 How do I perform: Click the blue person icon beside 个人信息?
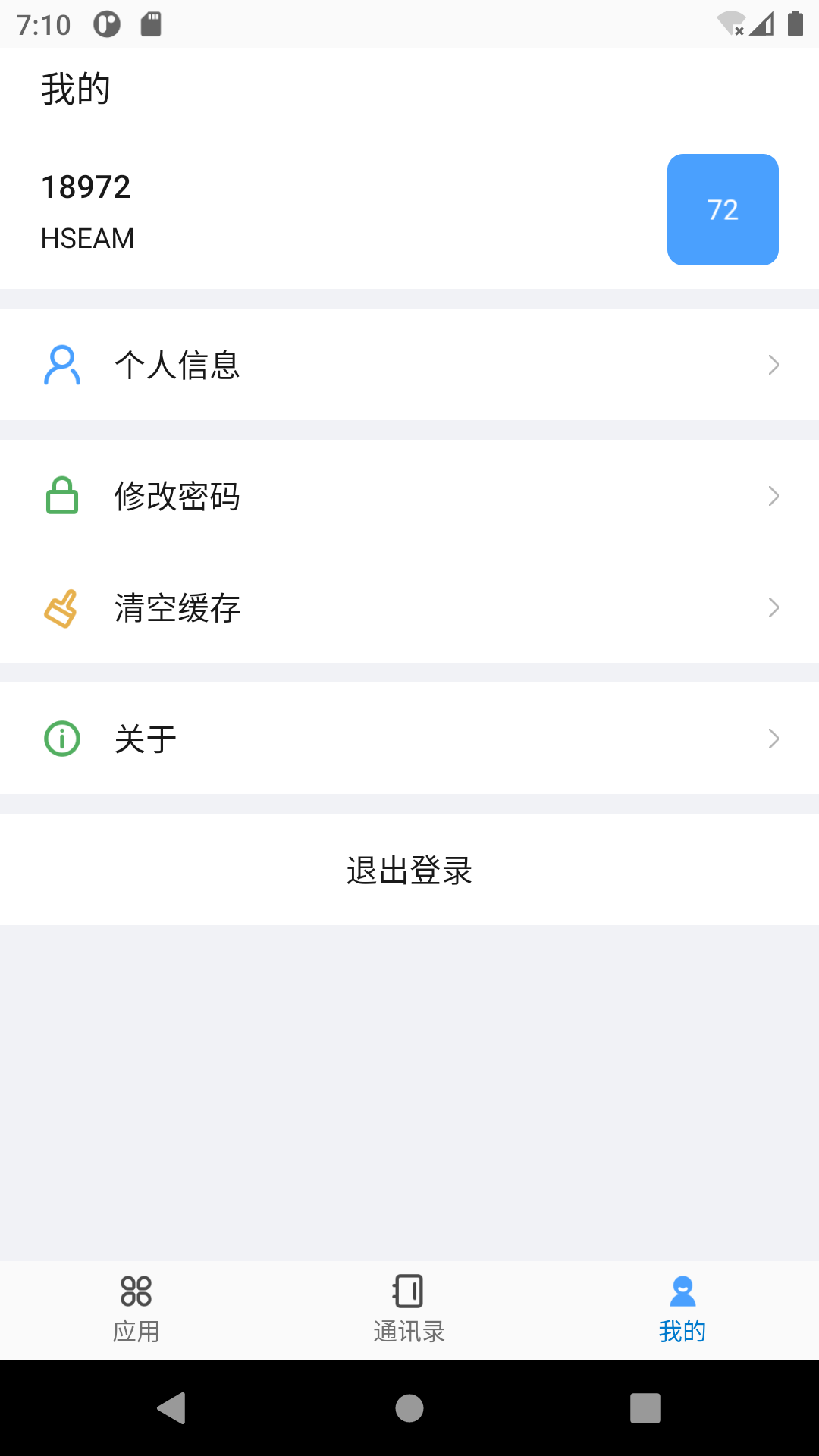coord(63,365)
